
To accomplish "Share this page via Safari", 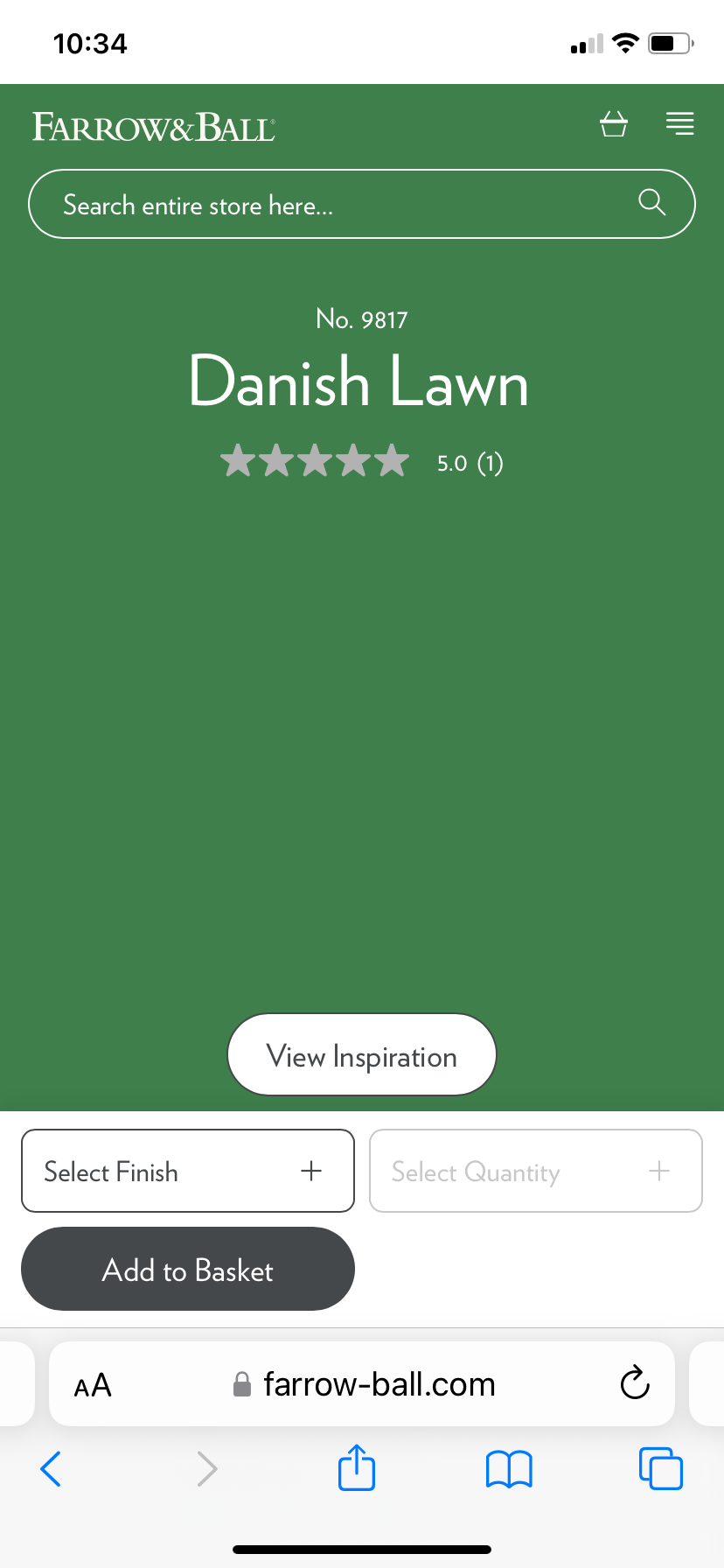I will pyautogui.click(x=356, y=1467).
